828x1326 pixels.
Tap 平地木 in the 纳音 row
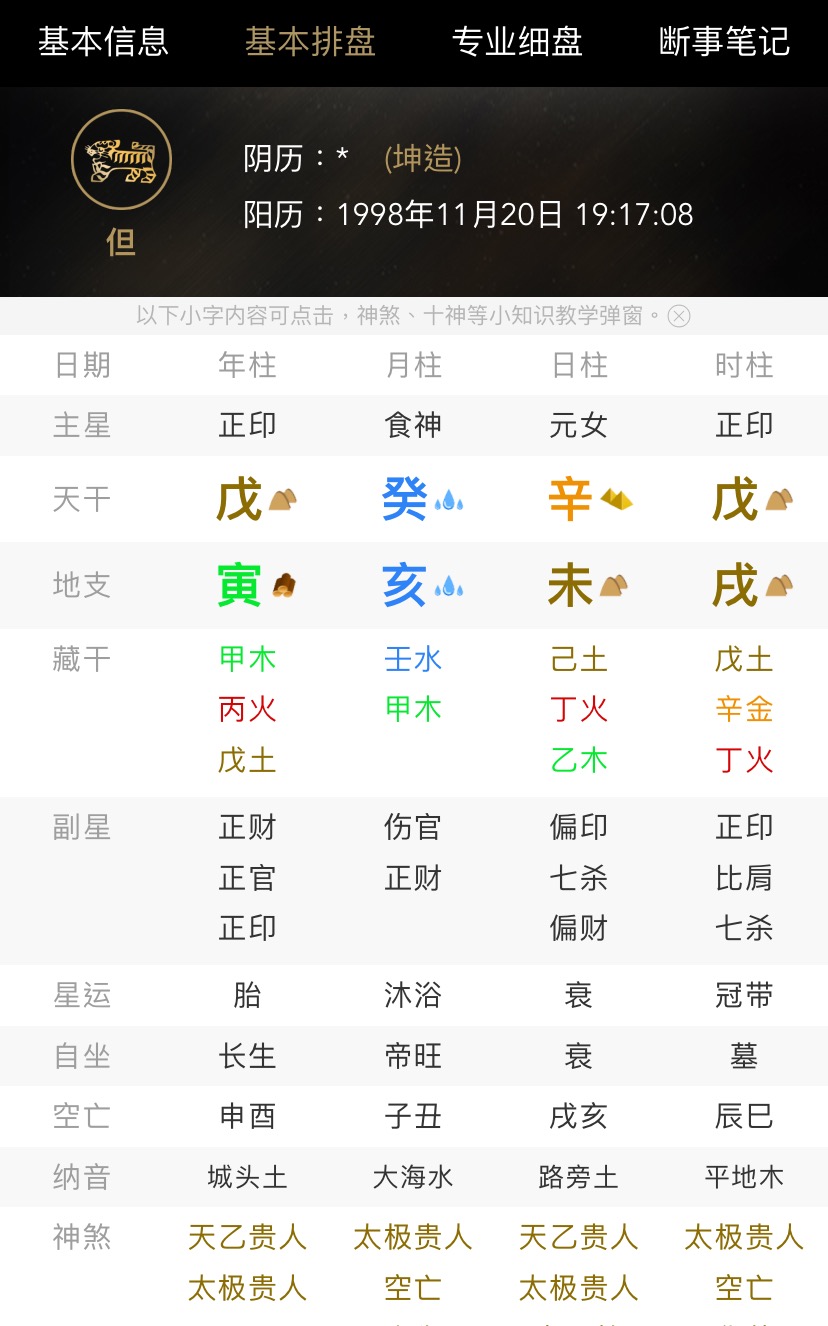click(x=743, y=1177)
